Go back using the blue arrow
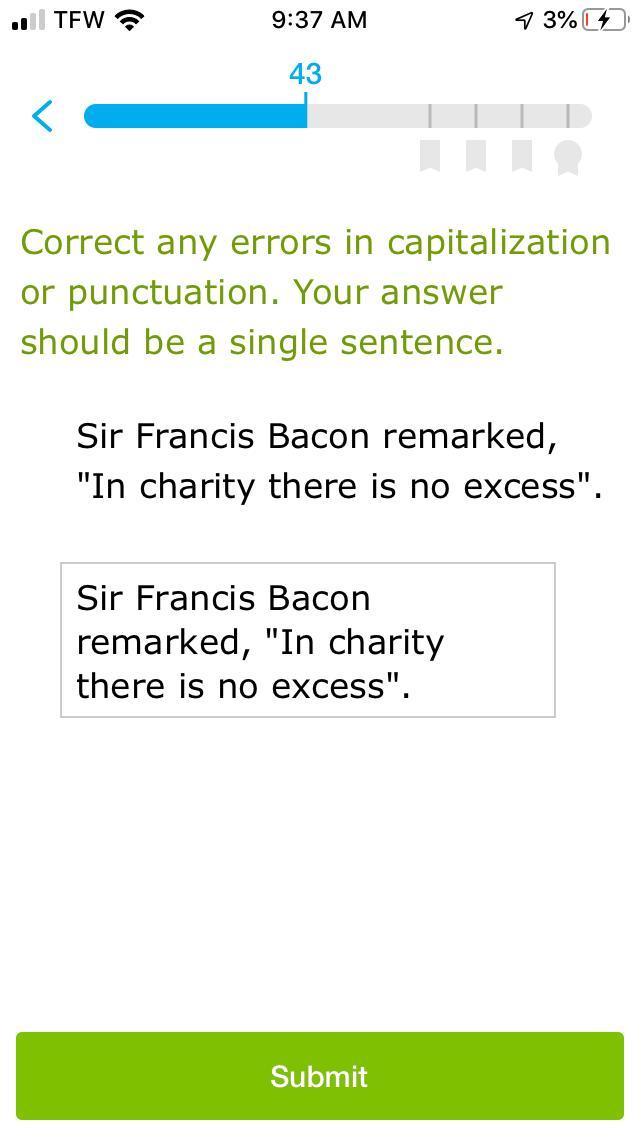 tap(42, 116)
